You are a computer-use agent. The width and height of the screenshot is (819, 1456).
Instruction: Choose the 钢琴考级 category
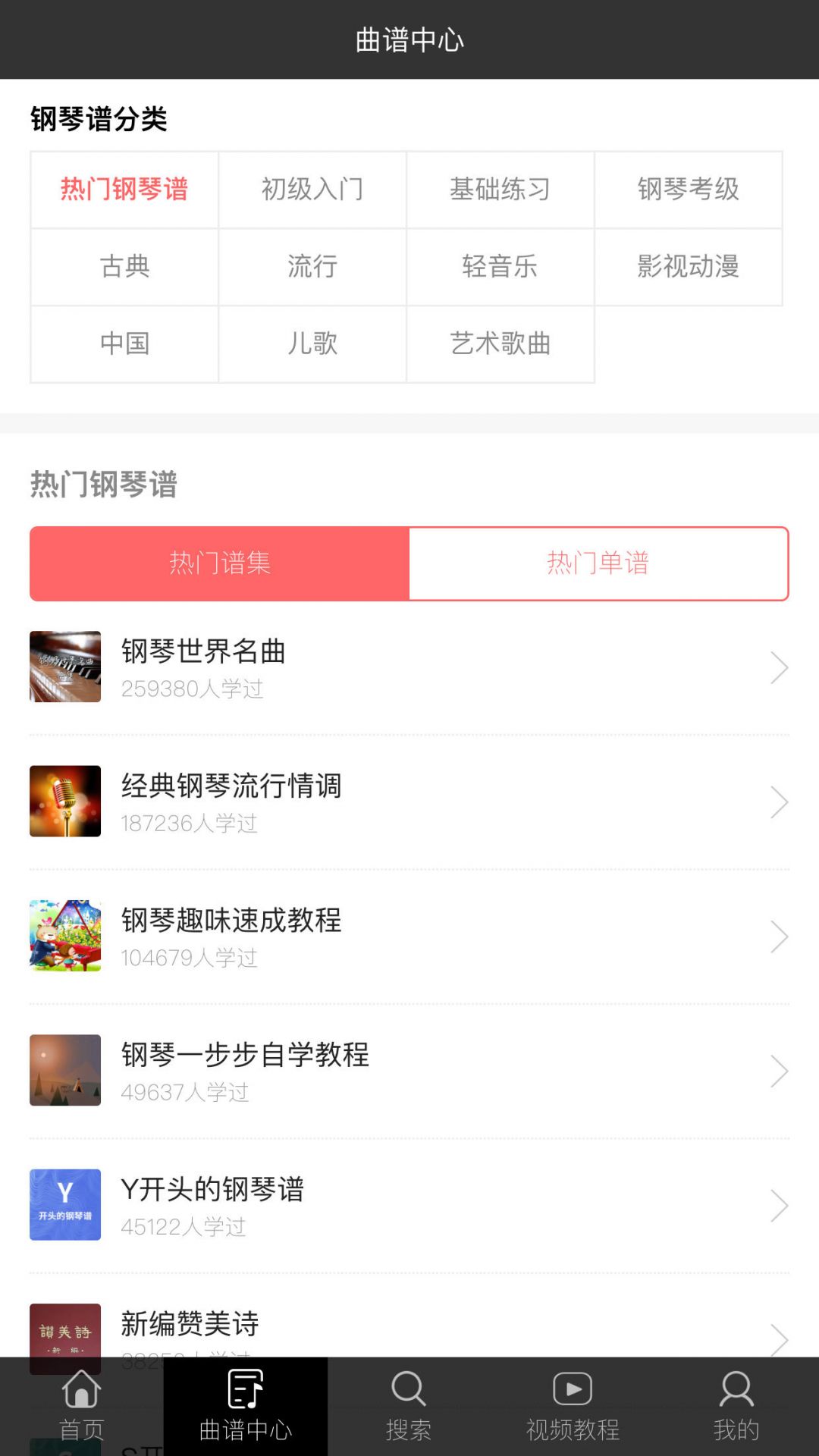tap(688, 190)
